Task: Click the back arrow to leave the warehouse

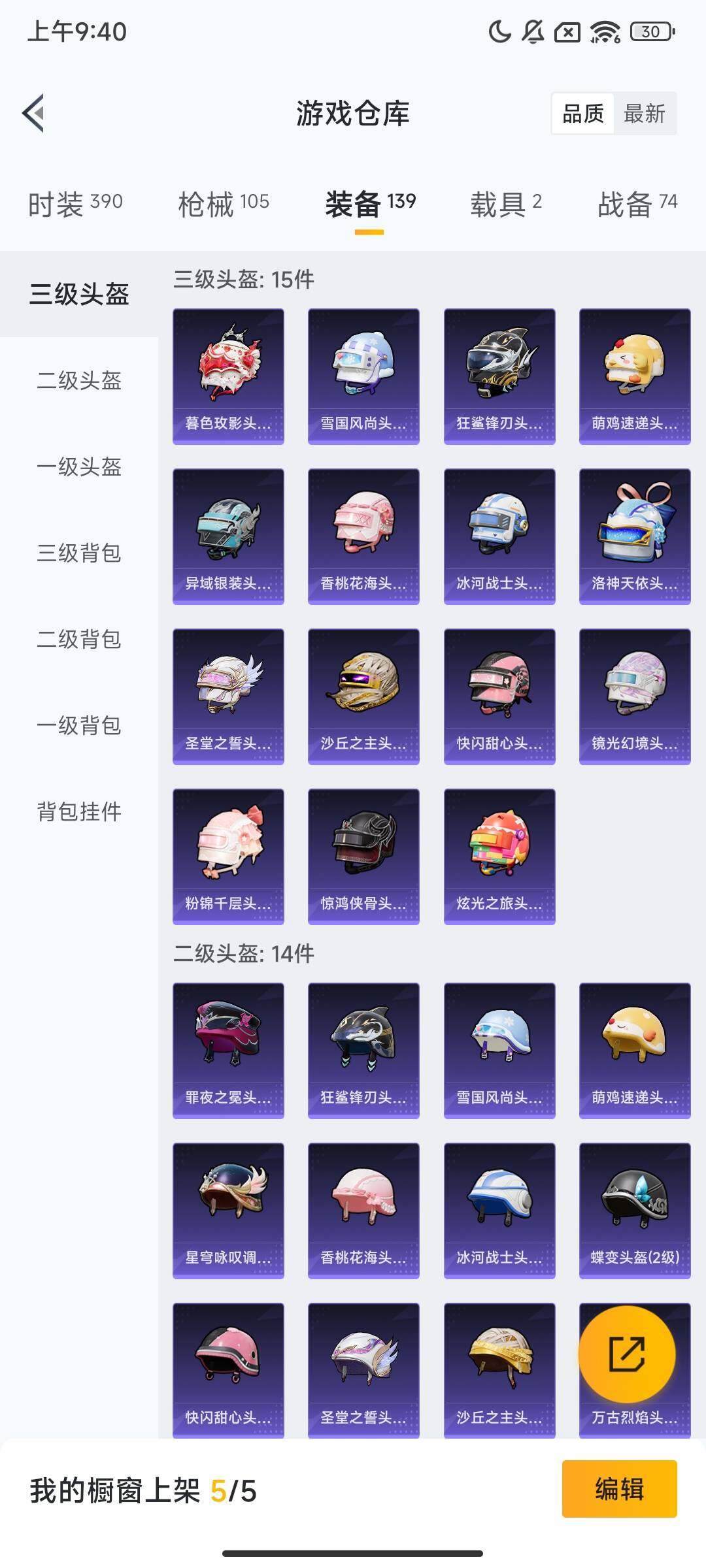Action: point(34,112)
